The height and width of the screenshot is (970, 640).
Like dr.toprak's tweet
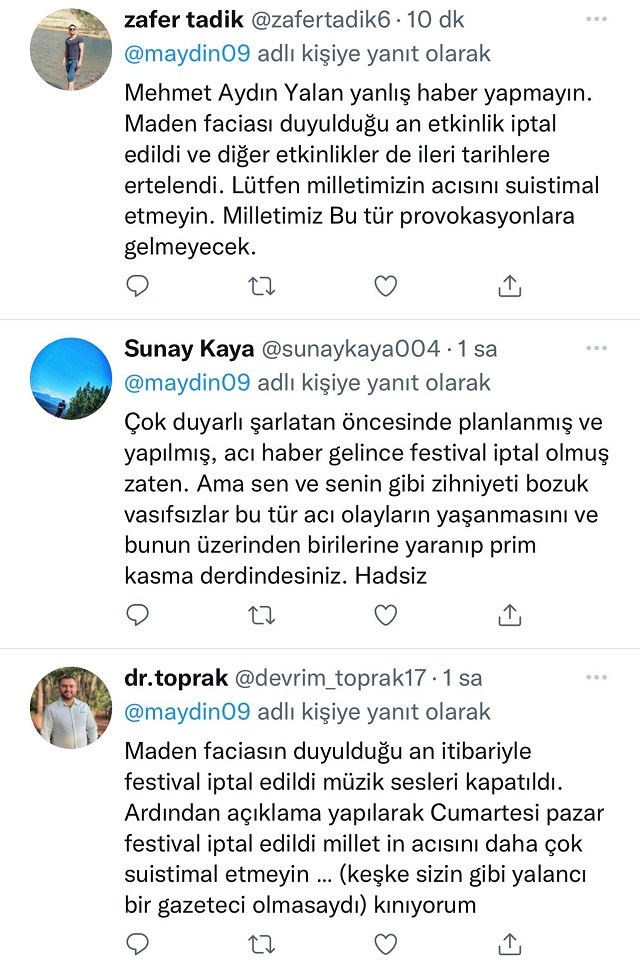click(x=386, y=943)
